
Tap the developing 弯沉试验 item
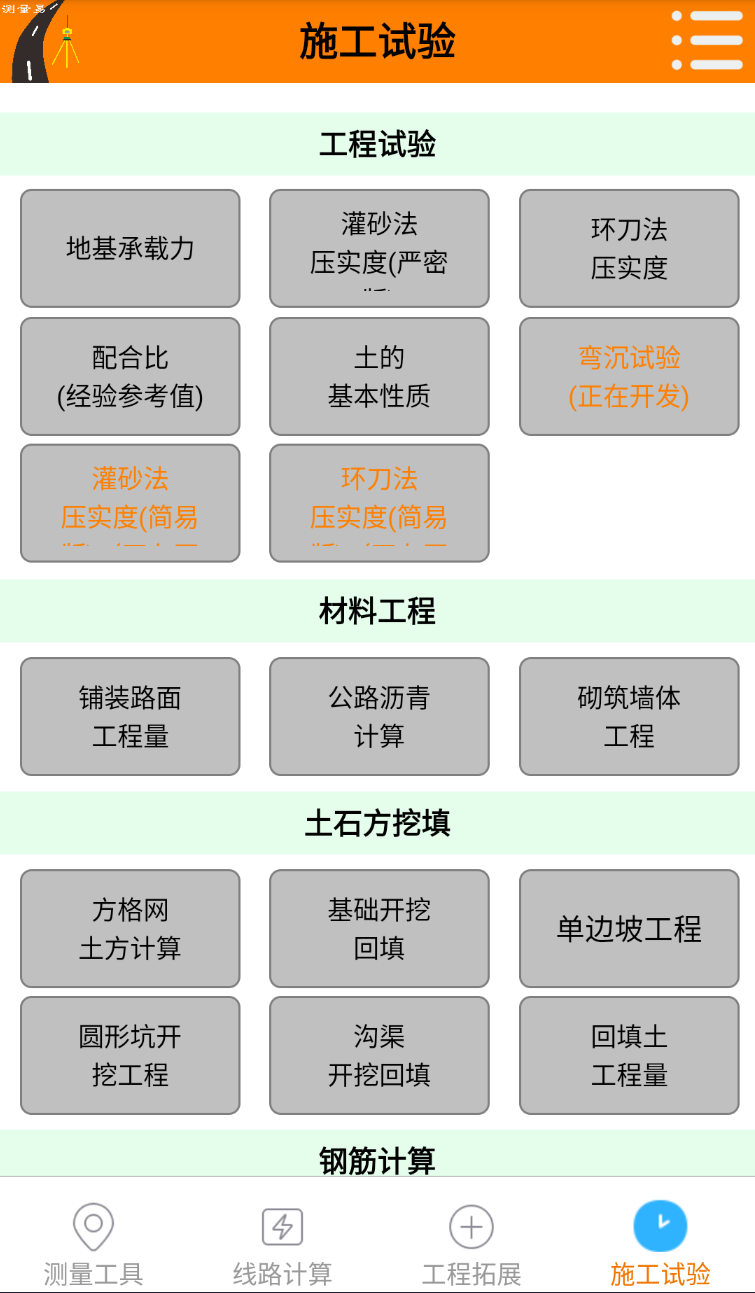point(628,376)
